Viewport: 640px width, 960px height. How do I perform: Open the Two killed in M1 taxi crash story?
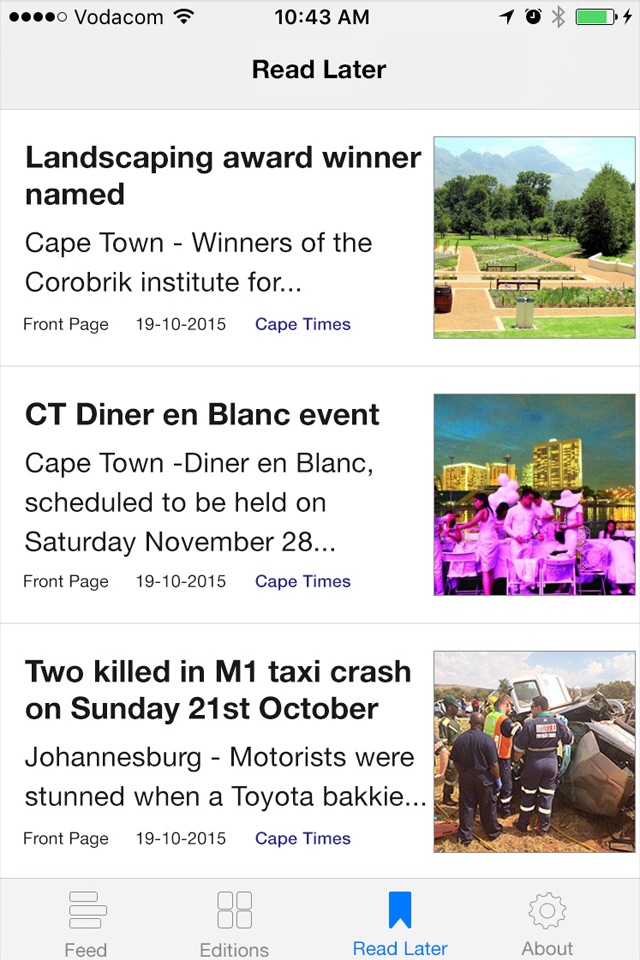click(x=218, y=690)
